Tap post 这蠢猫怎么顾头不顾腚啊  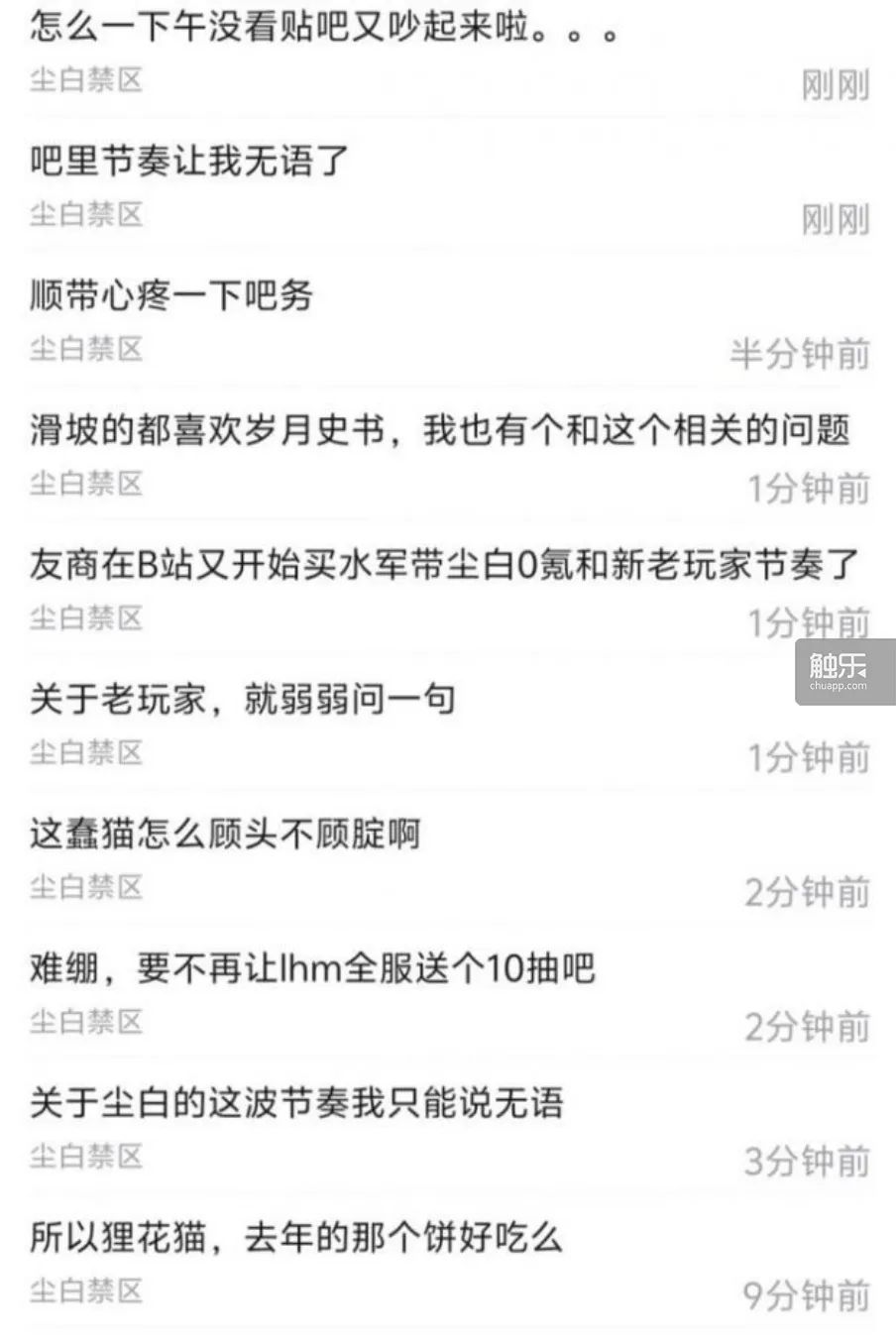(225, 835)
